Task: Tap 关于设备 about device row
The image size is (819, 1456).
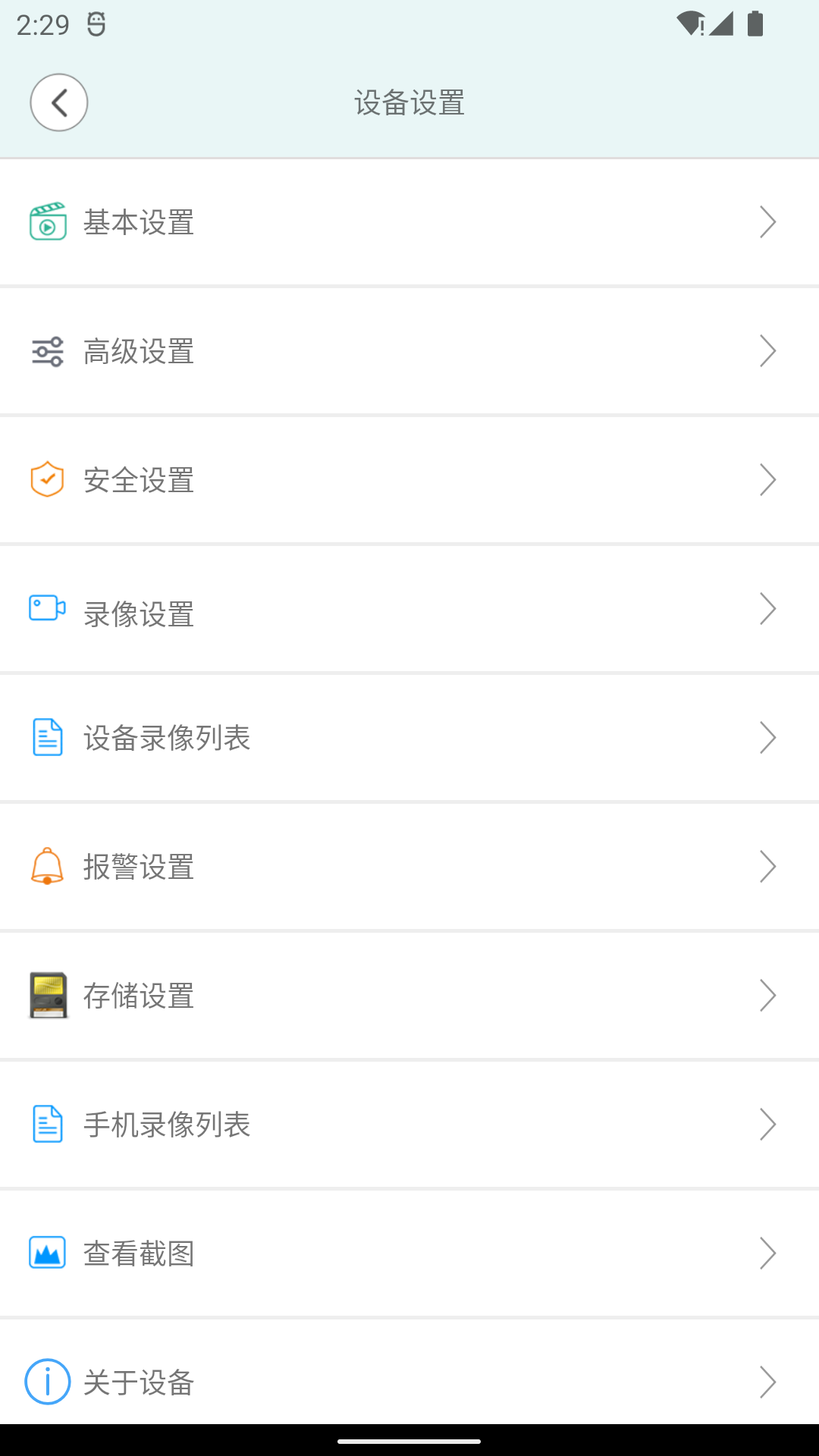Action: tap(409, 1381)
